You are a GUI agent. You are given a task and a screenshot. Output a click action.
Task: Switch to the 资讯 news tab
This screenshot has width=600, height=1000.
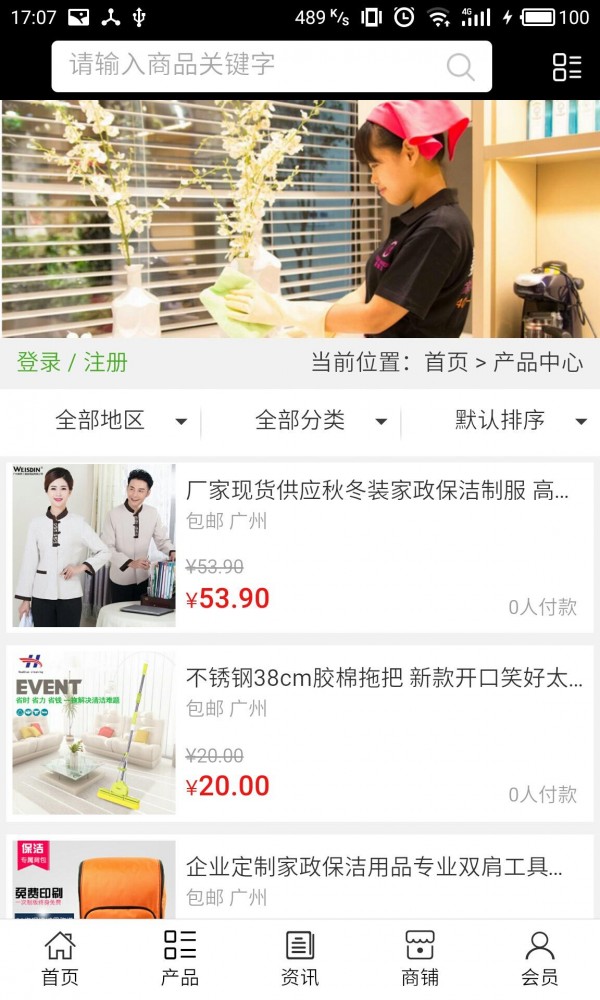pyautogui.click(x=300, y=958)
